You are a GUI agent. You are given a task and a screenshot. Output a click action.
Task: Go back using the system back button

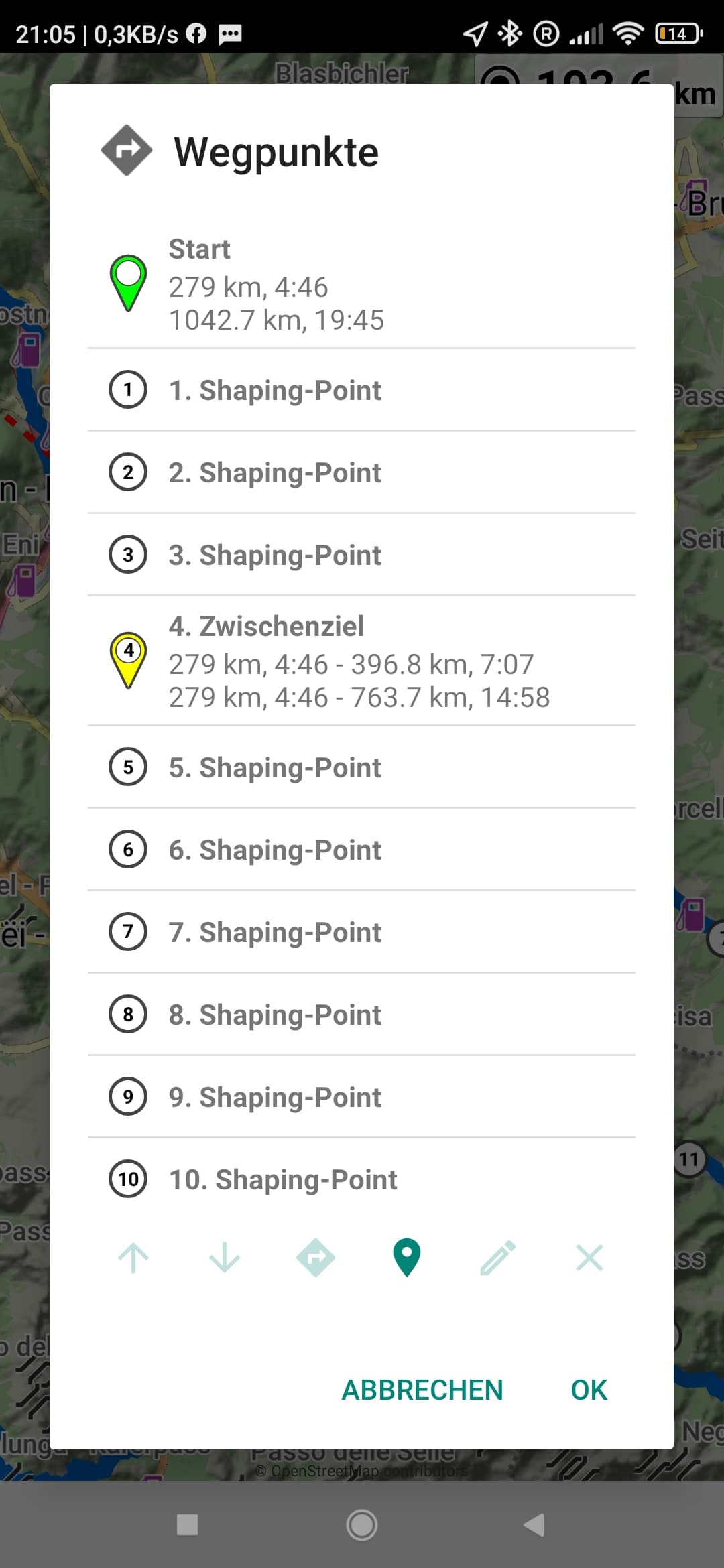click(x=534, y=1525)
